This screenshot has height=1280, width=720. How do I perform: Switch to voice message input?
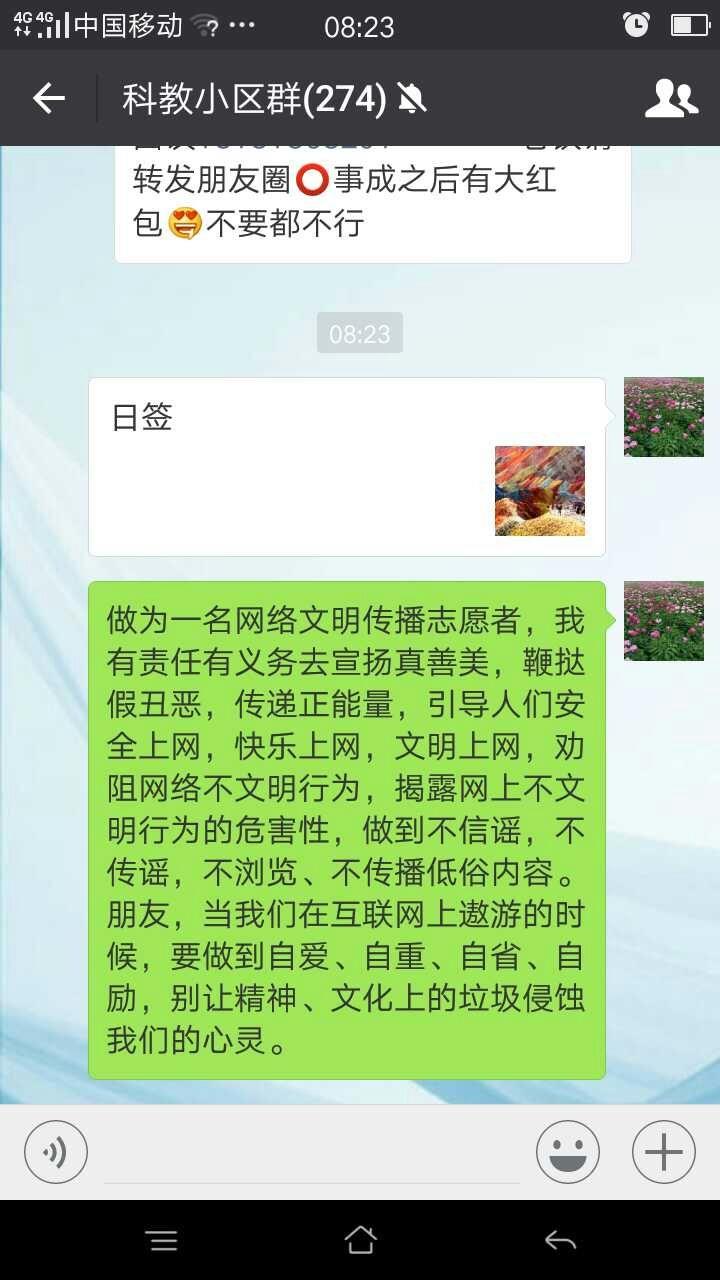[56, 1152]
